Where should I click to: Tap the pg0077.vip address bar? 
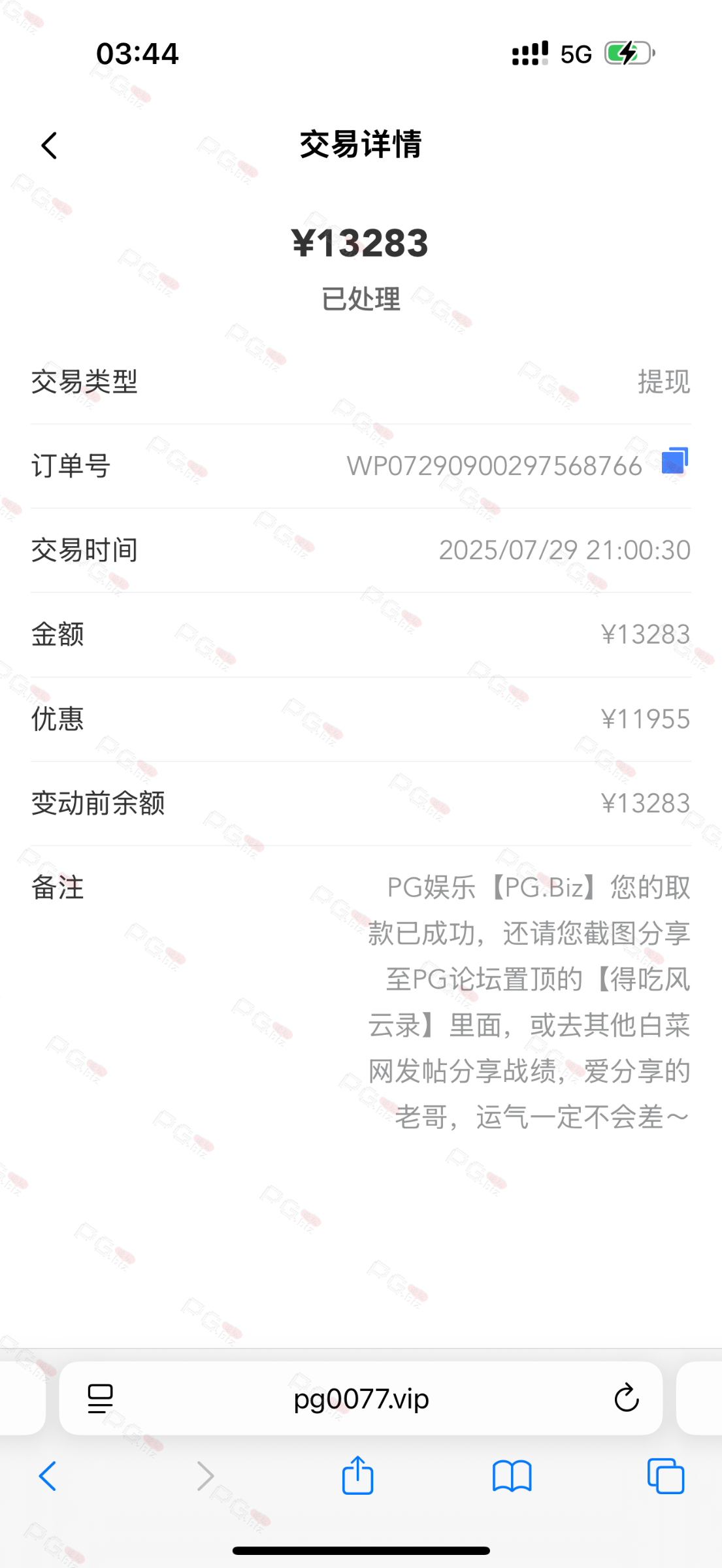361,1399
